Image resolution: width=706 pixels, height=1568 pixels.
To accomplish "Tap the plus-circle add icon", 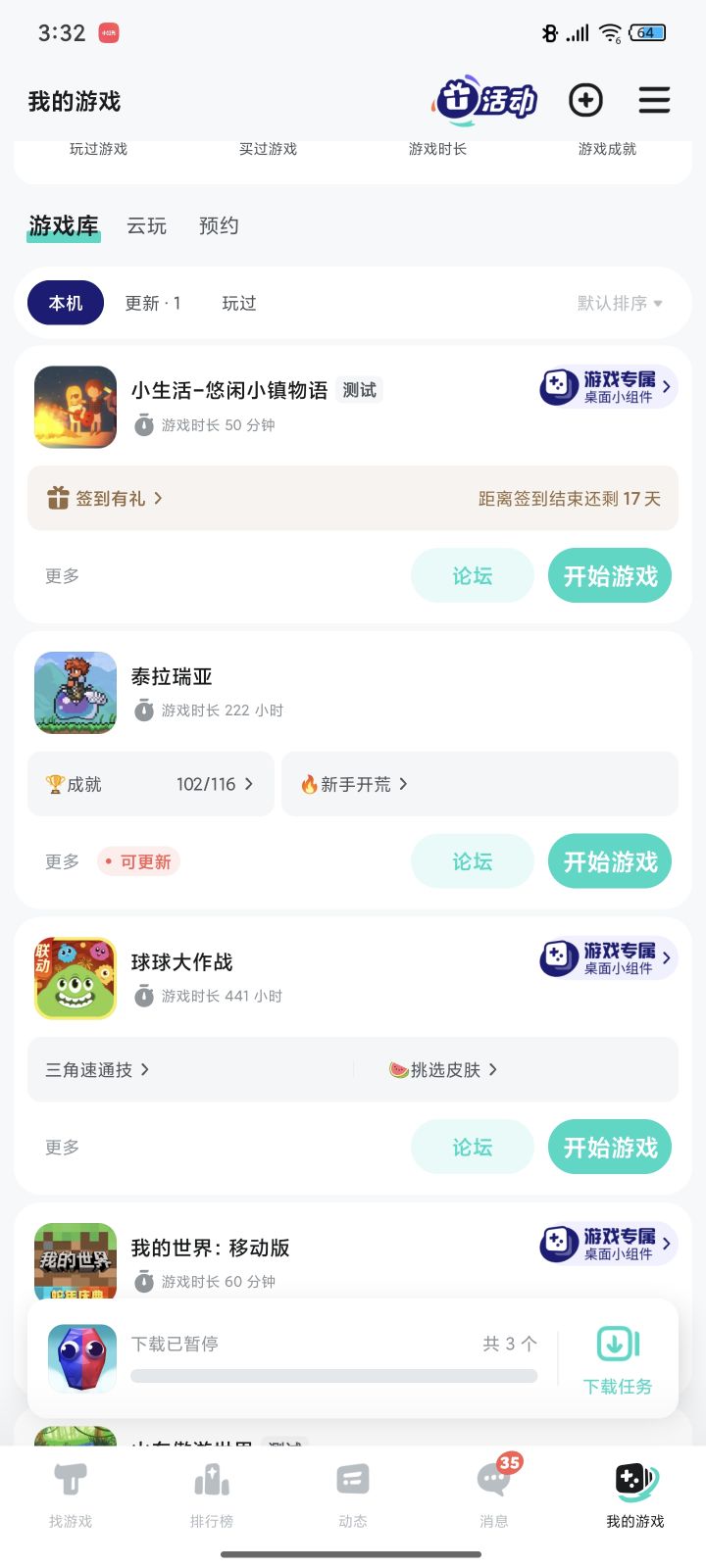I will pos(585,100).
